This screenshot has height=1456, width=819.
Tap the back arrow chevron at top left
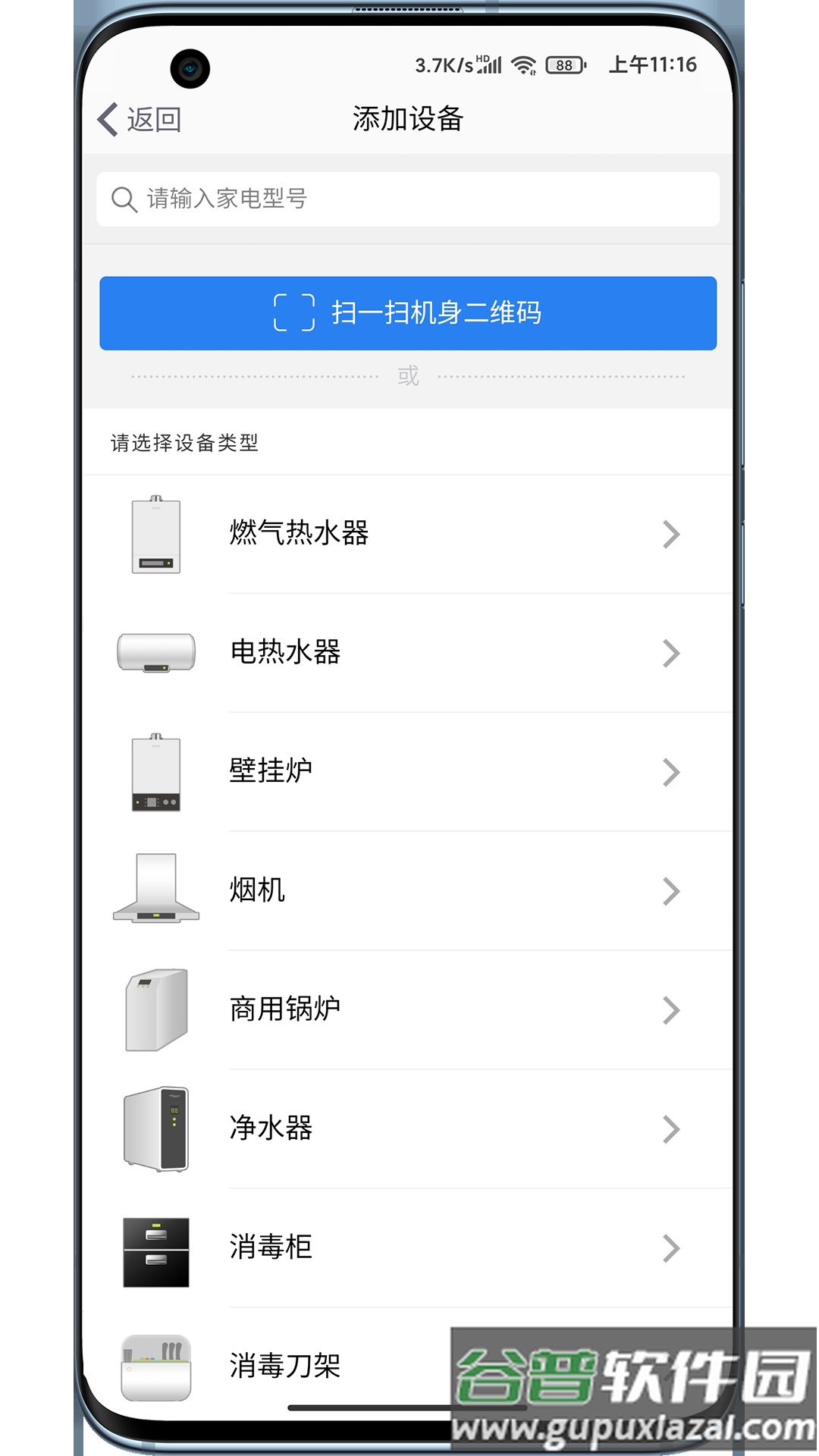coord(105,119)
